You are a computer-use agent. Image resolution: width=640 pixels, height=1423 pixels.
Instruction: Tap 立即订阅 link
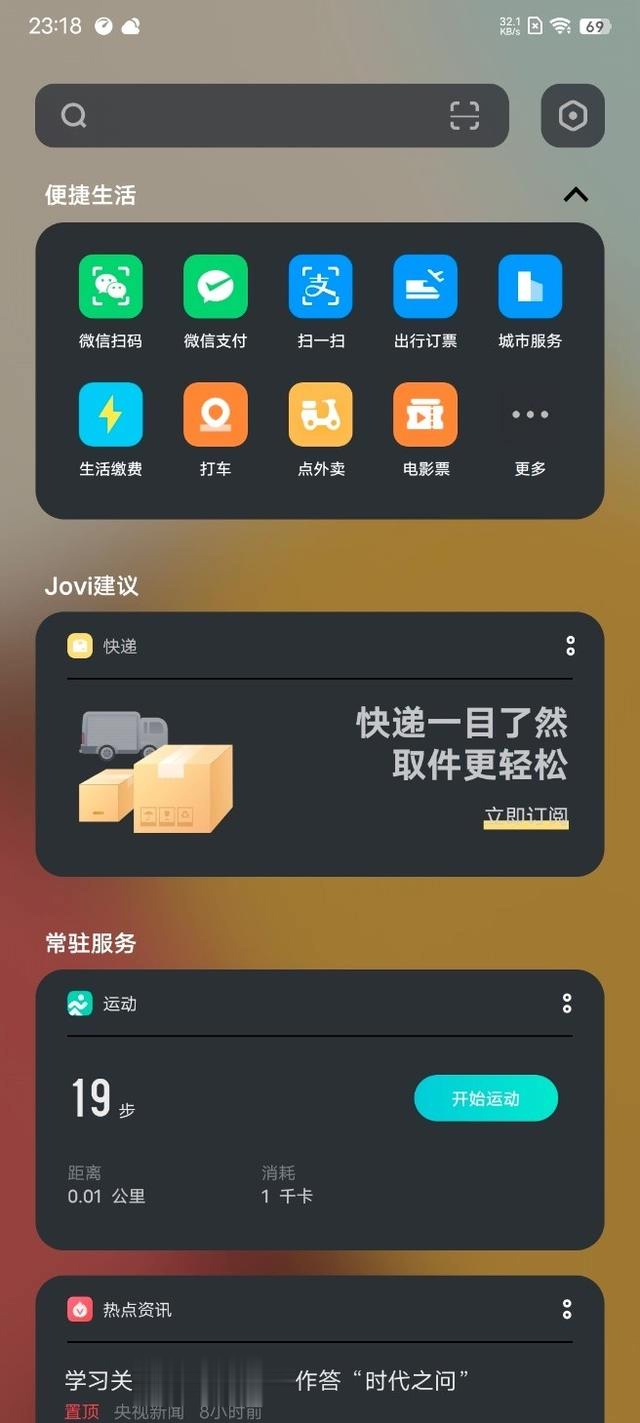(x=526, y=816)
